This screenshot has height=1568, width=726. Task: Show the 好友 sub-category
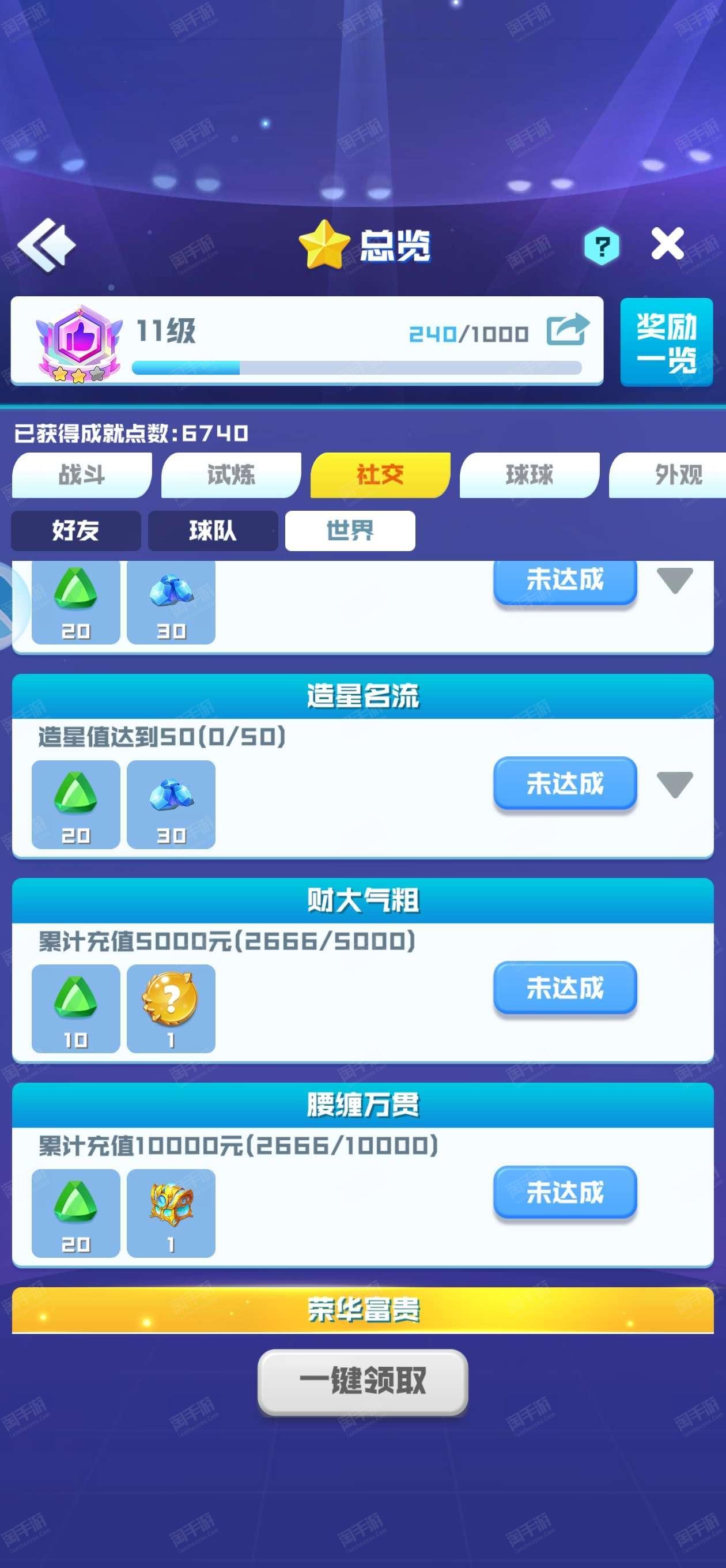(x=76, y=531)
